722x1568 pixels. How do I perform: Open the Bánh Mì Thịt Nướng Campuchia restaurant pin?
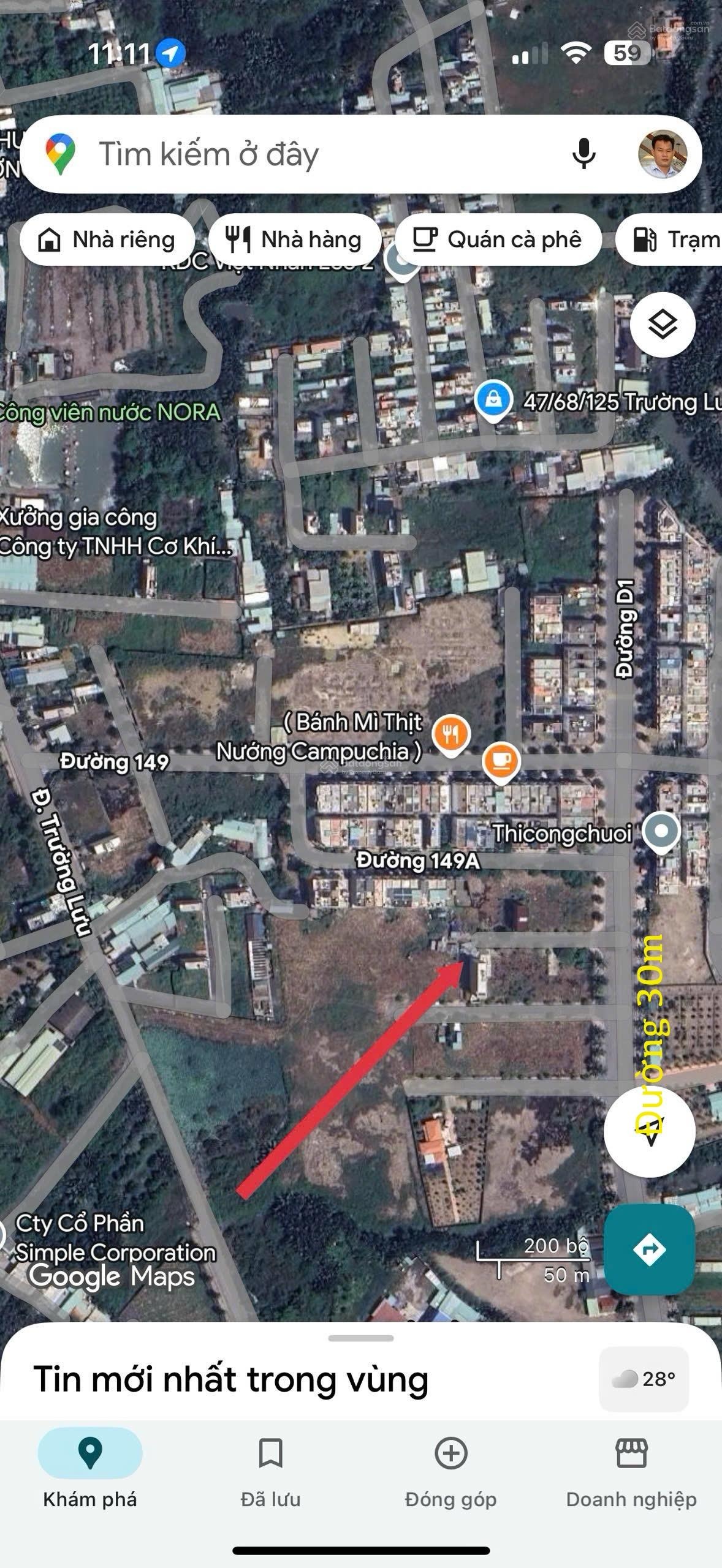tap(451, 734)
